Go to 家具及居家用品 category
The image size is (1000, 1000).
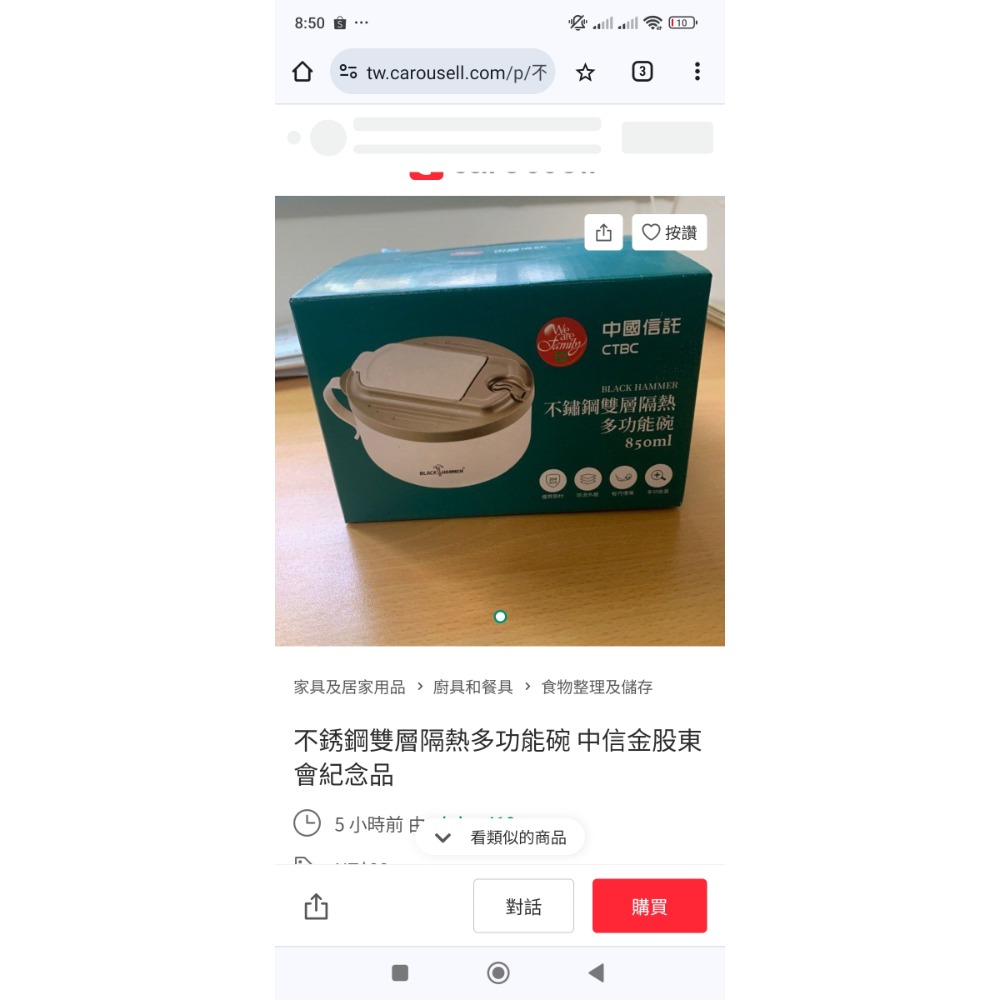coord(349,687)
